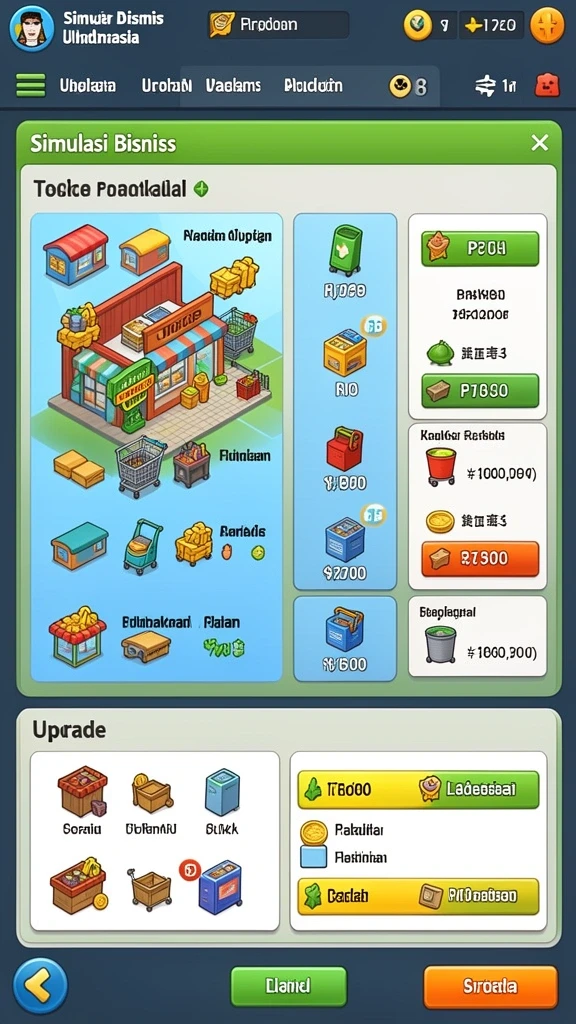Tap the yellow Cadab upgrade button
This screenshot has height=1024, width=576.
418,896
